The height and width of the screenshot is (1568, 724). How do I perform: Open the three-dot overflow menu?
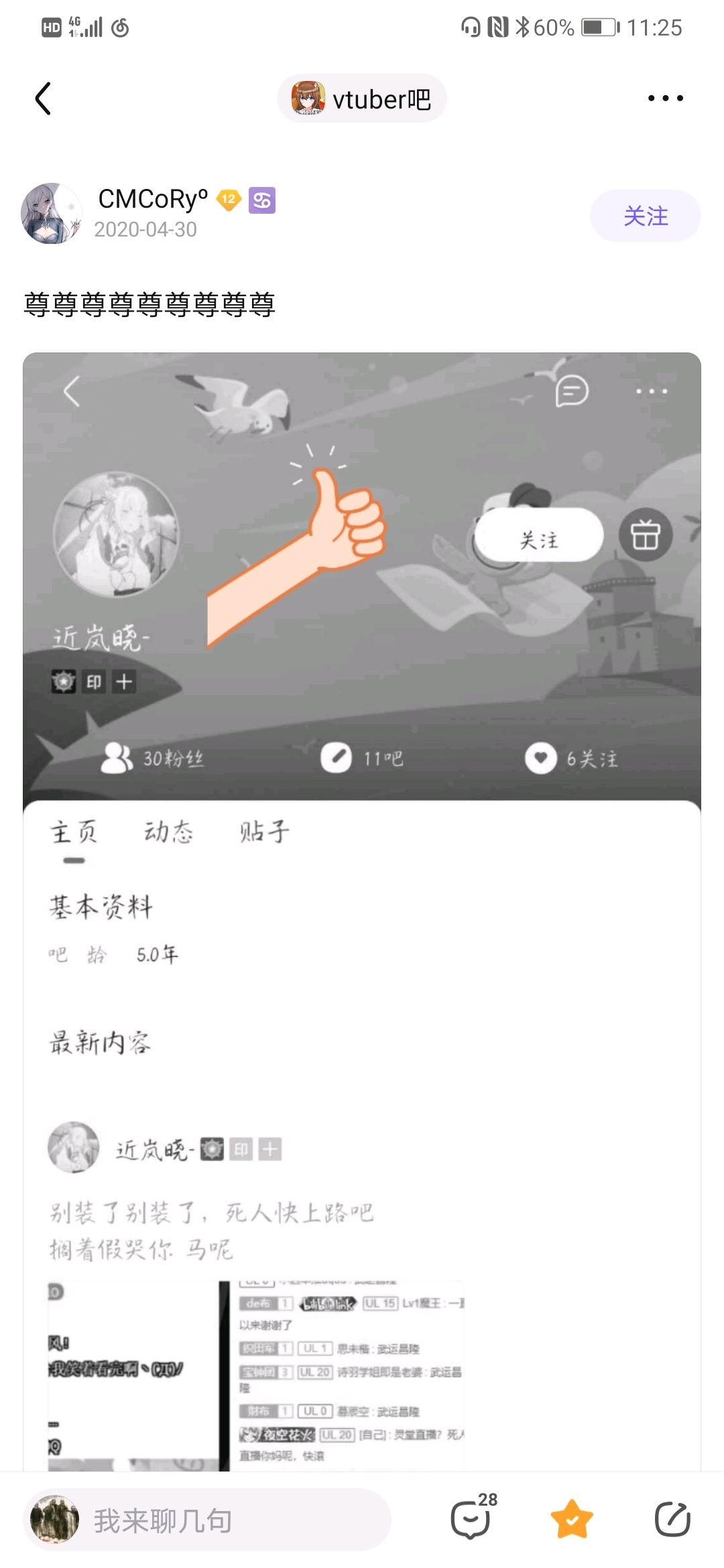coord(665,99)
